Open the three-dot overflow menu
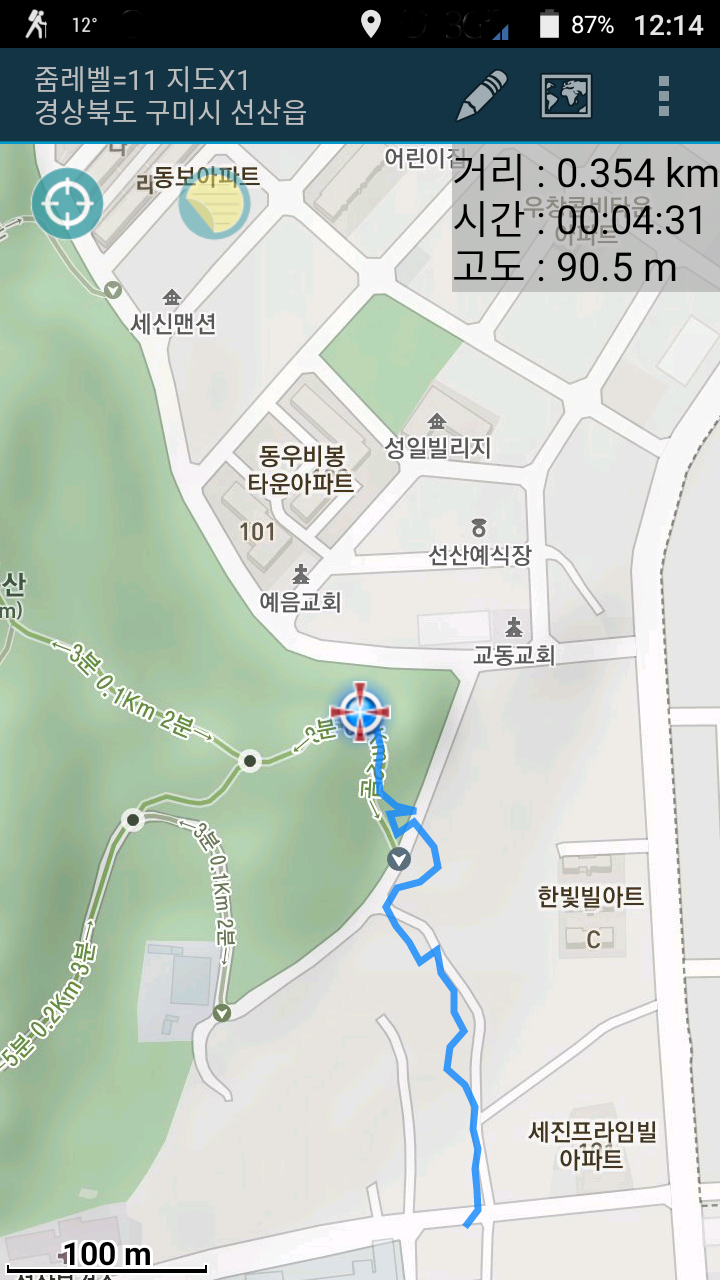This screenshot has width=720, height=1280. [664, 96]
